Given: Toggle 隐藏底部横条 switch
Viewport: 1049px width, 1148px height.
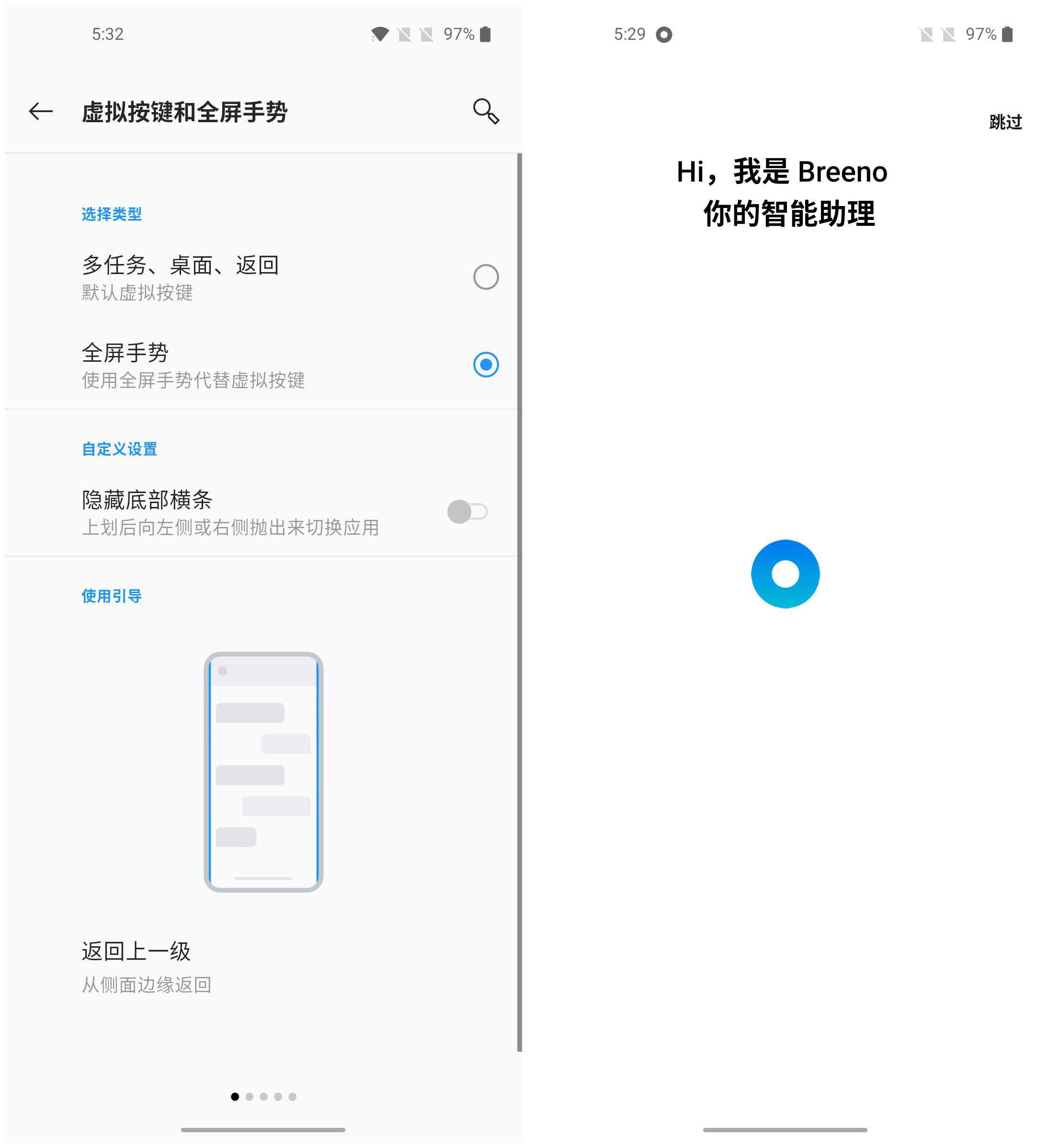Looking at the screenshot, I should 467,511.
